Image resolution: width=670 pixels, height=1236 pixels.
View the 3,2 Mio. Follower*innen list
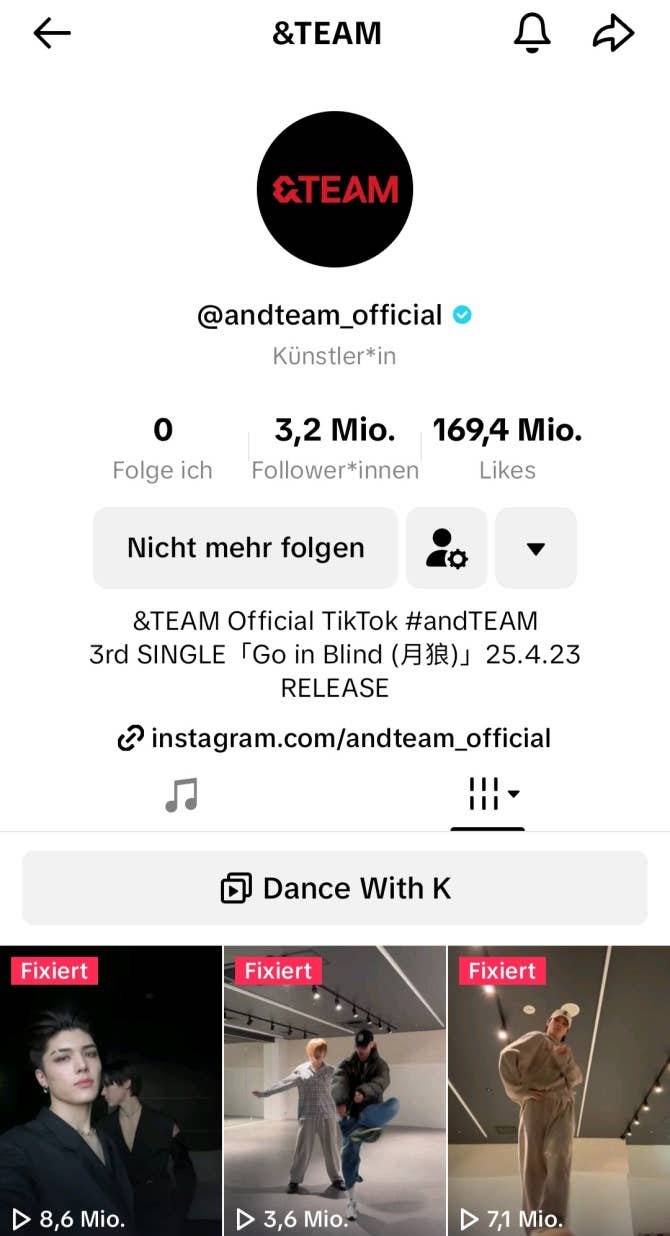(x=335, y=448)
